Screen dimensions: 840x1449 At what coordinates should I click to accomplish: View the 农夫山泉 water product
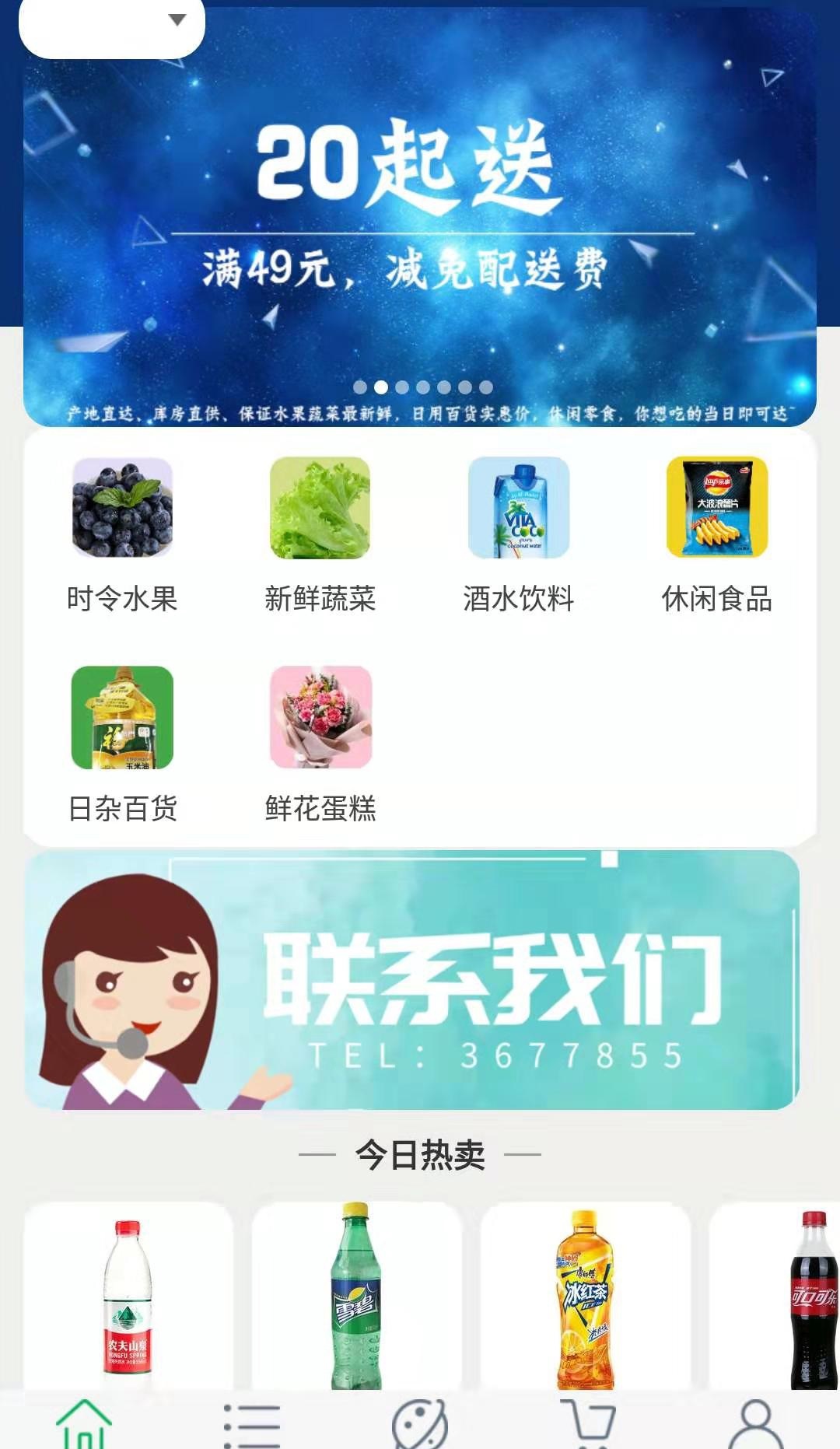[x=128, y=1299]
